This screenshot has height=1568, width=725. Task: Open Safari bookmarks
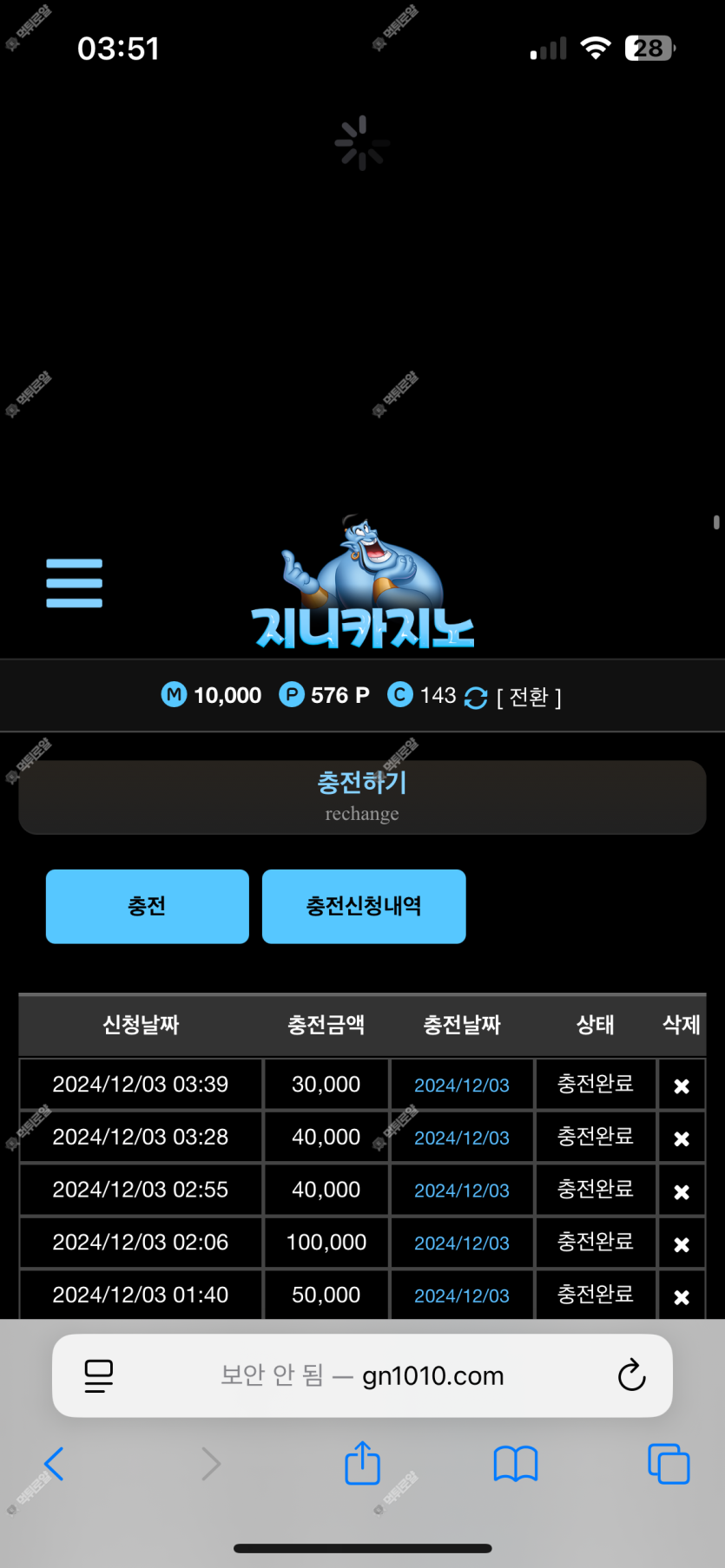click(516, 1464)
